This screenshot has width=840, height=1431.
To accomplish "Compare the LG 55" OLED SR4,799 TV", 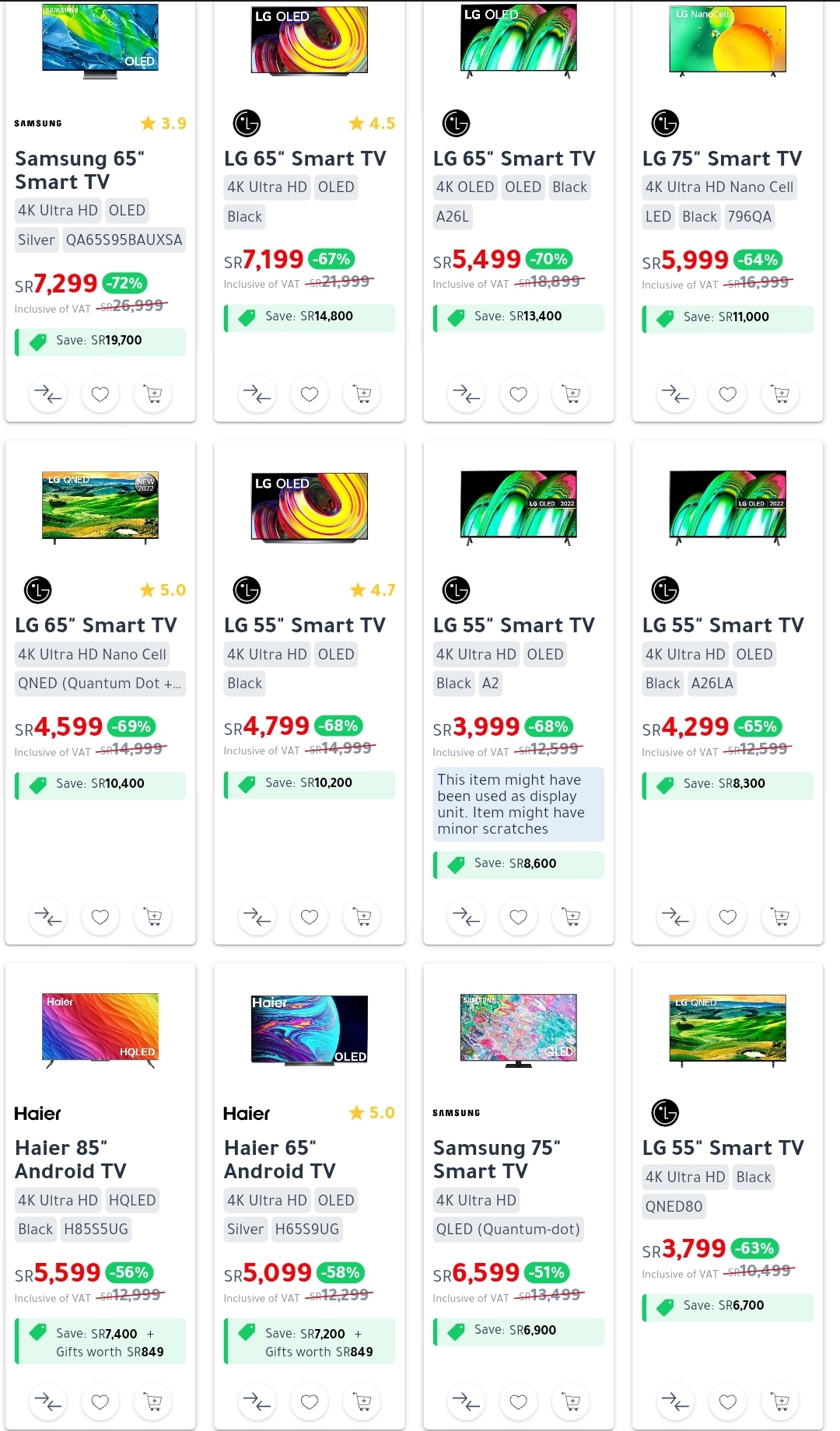I will (x=257, y=917).
